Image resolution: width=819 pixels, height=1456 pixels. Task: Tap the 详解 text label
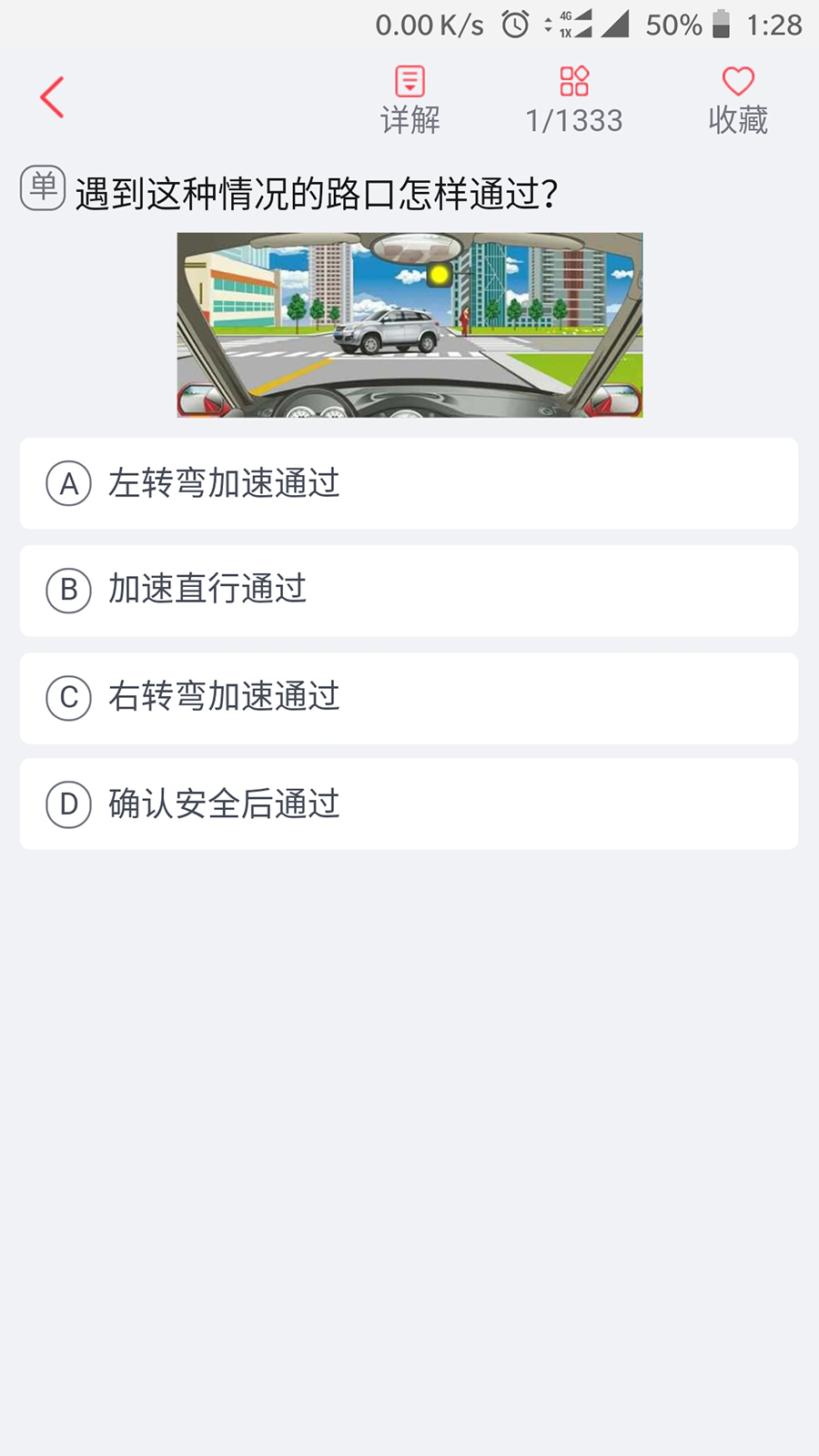coord(409,118)
